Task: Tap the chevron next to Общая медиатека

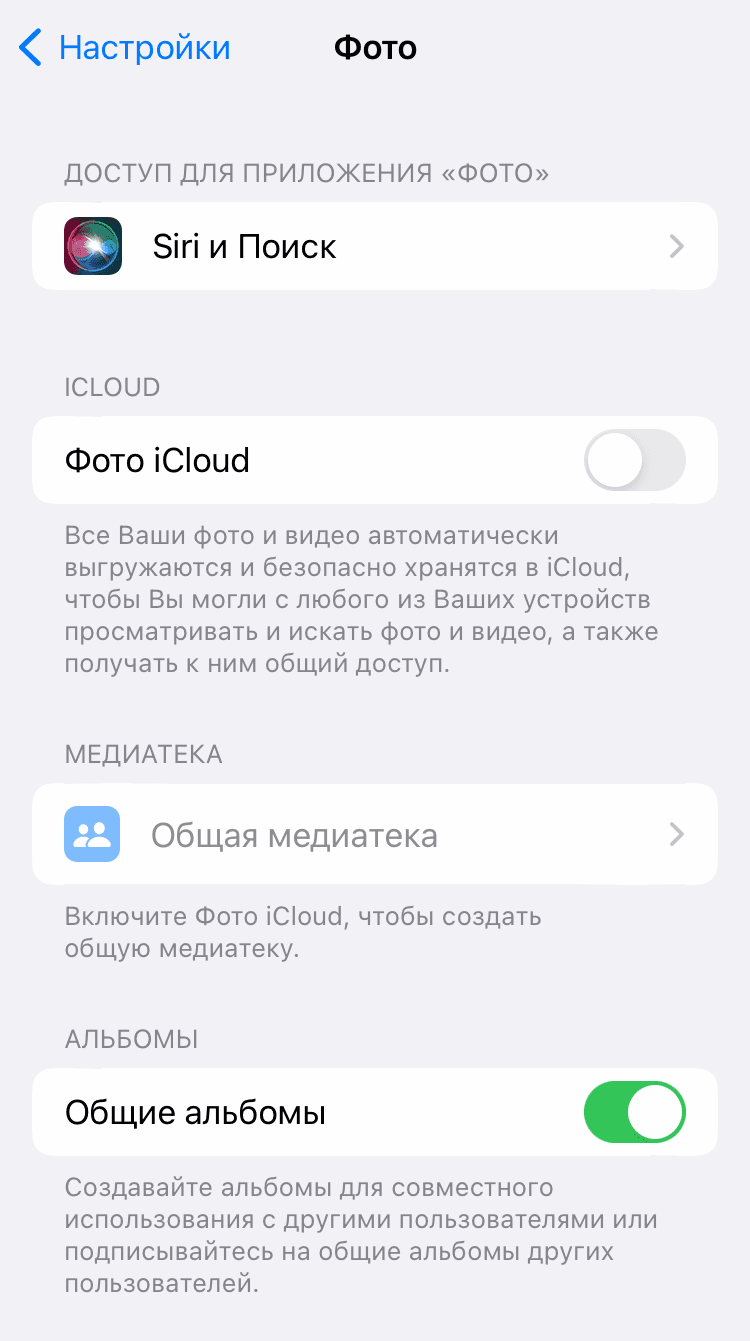Action: pos(675,833)
